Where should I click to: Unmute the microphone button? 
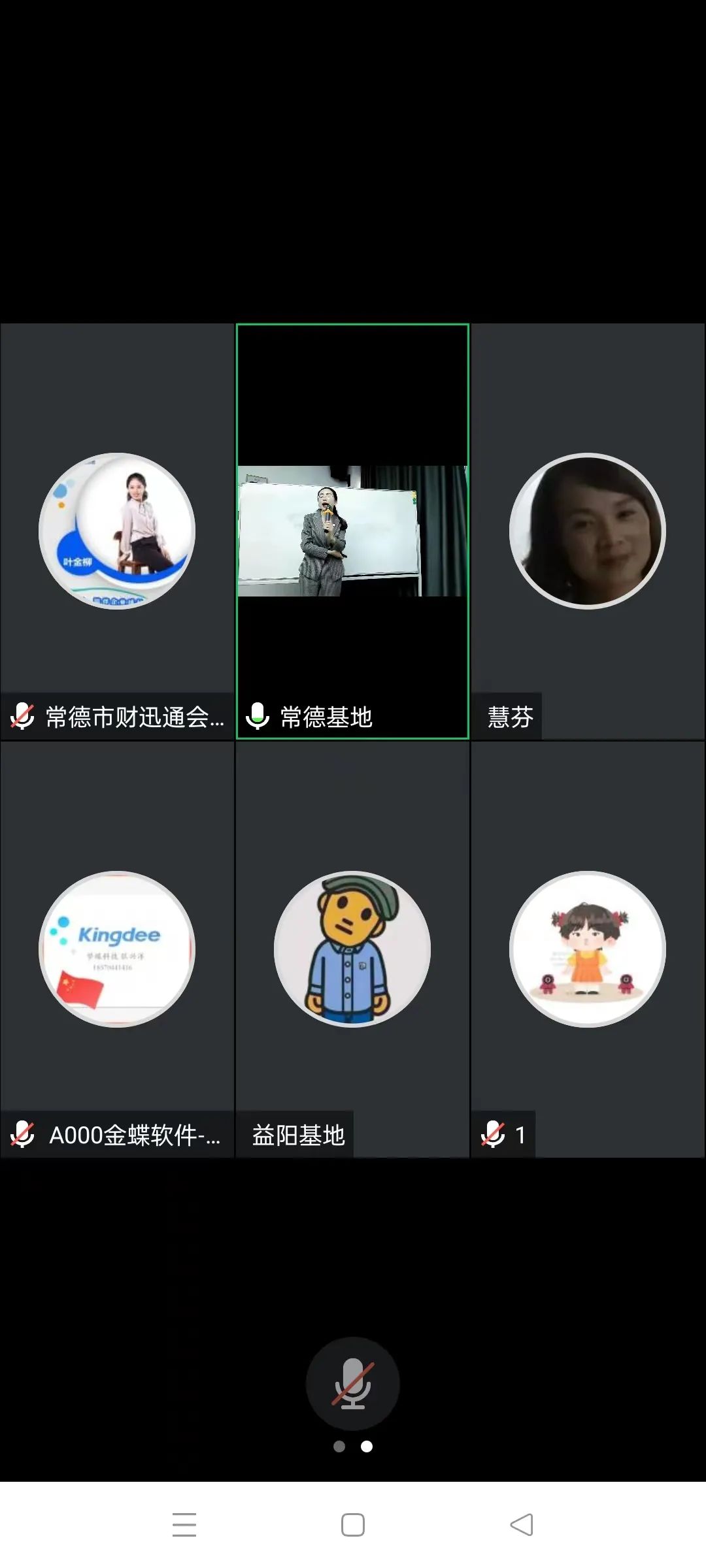click(x=352, y=1383)
